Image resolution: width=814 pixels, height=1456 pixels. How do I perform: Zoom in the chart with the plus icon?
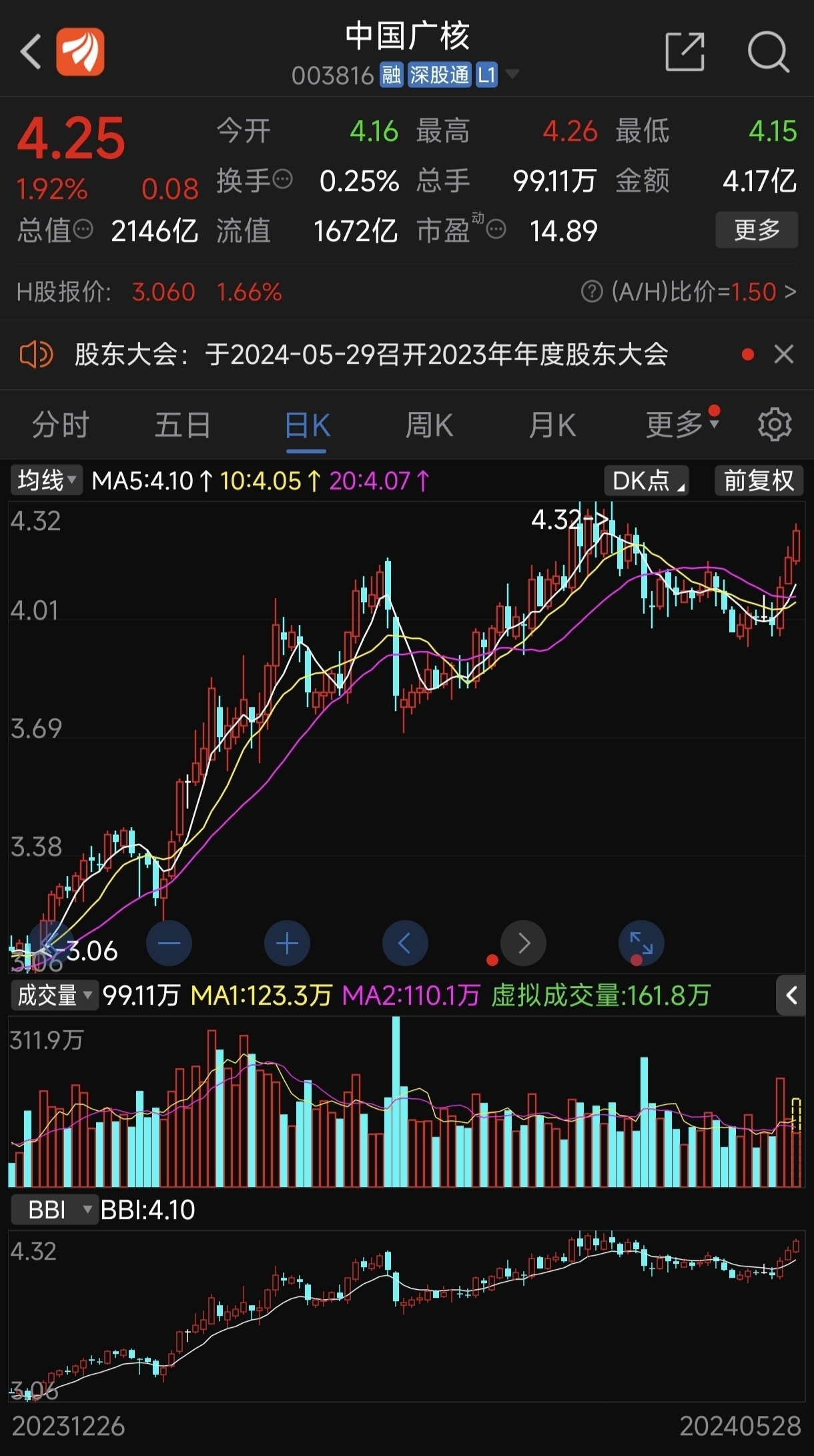coord(287,943)
